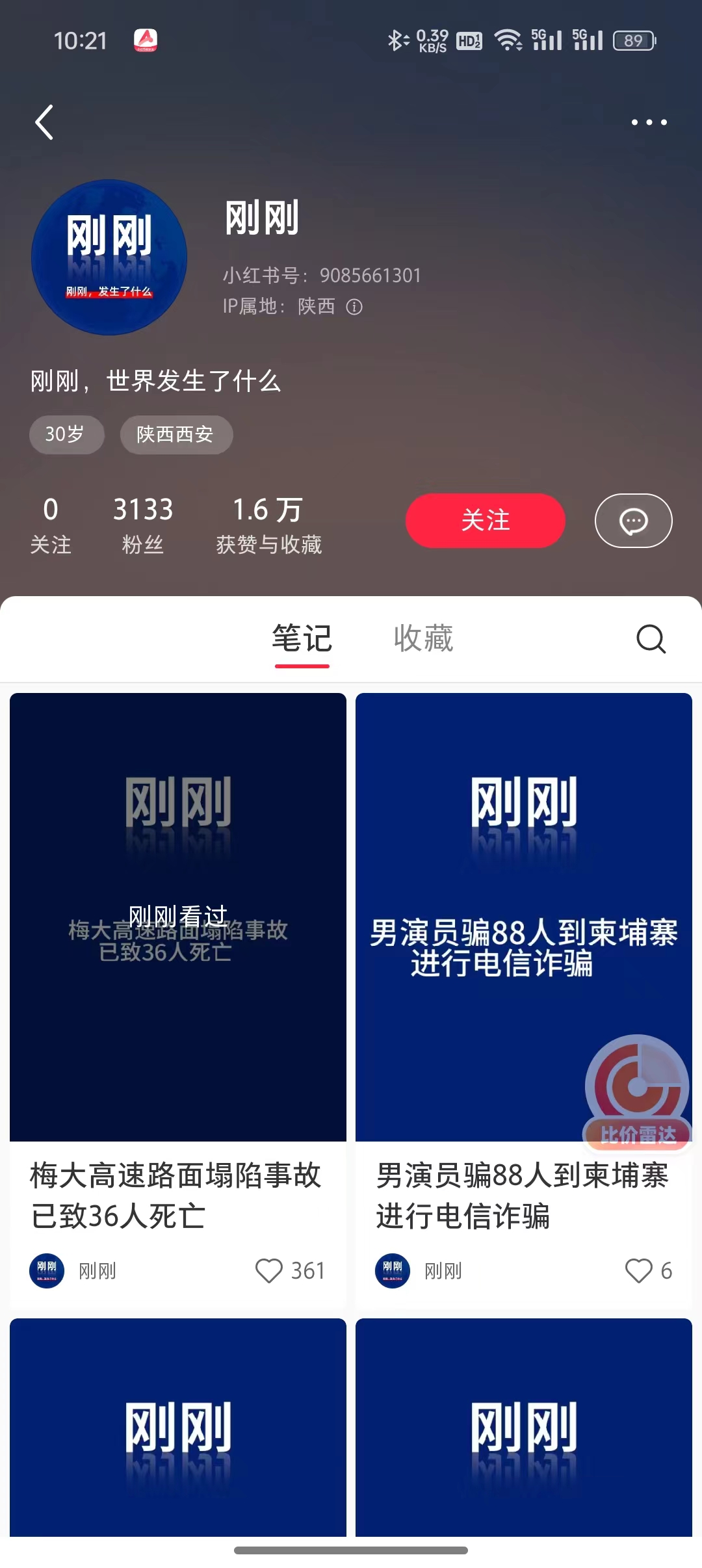Viewport: 702px width, 1568px height.
Task: Like the 梅大高速路面塌陷事故 note
Action: coord(269,1270)
